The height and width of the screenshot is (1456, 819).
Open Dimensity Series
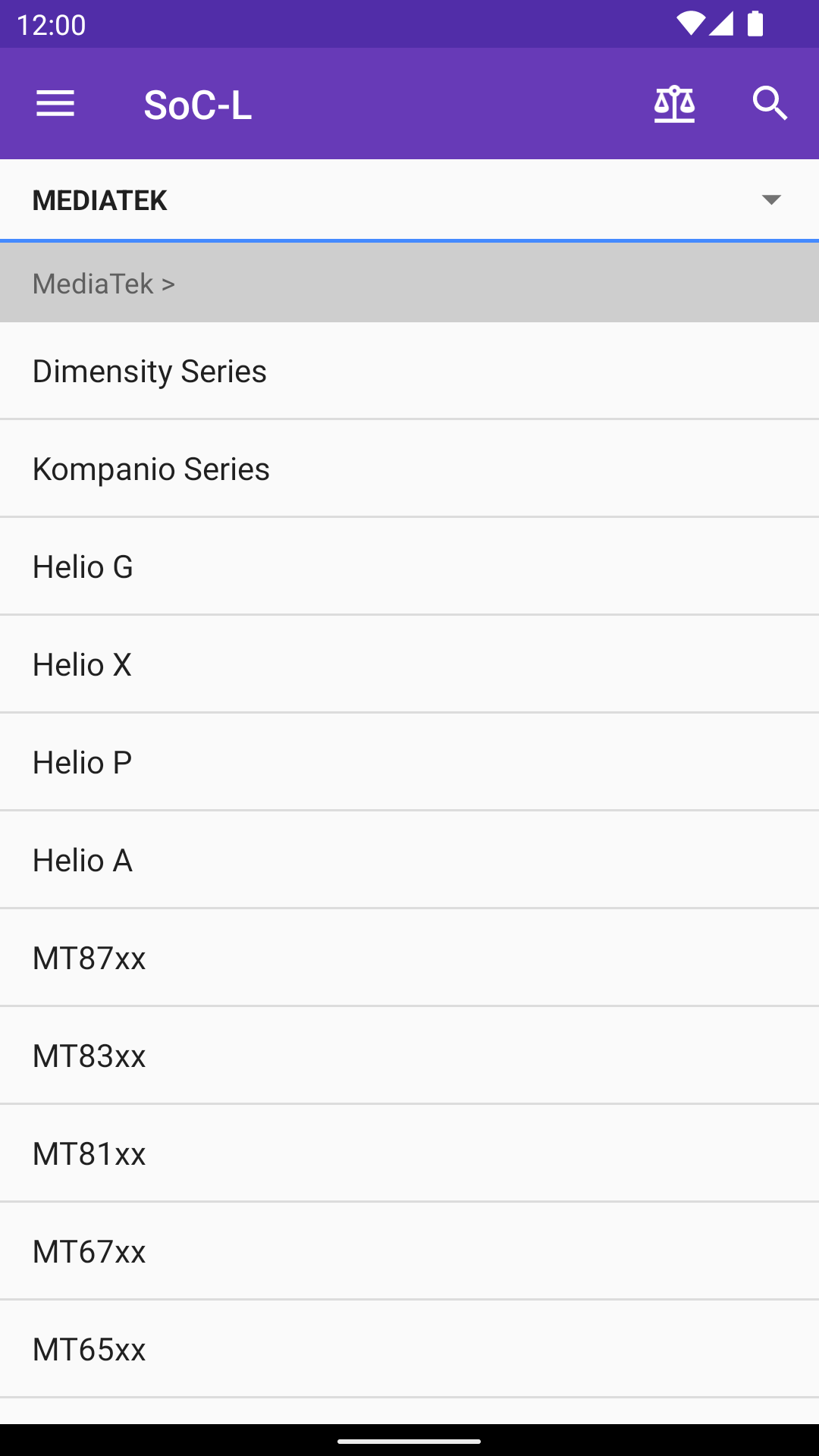[x=409, y=371]
